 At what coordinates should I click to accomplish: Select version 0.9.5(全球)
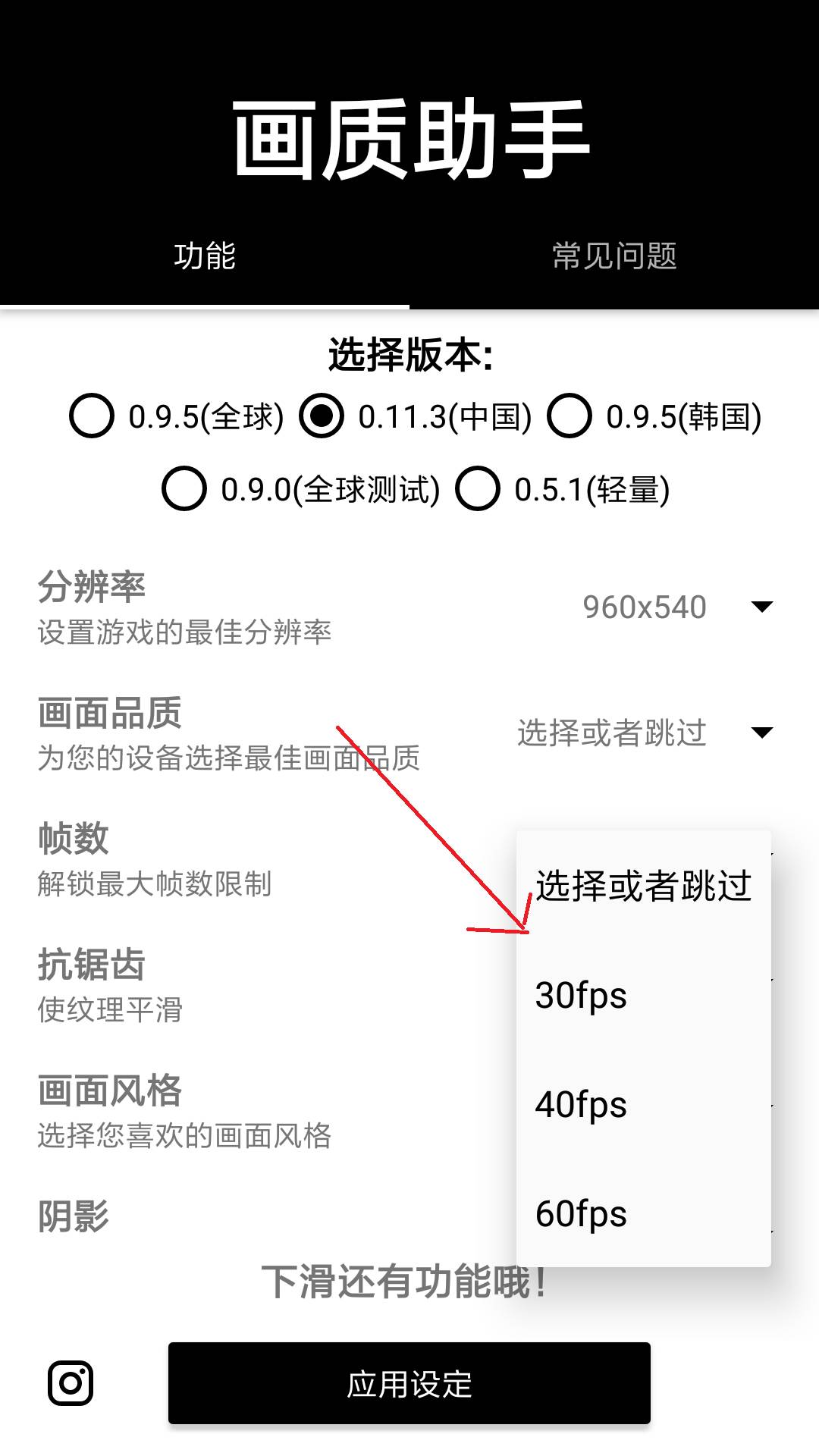92,416
